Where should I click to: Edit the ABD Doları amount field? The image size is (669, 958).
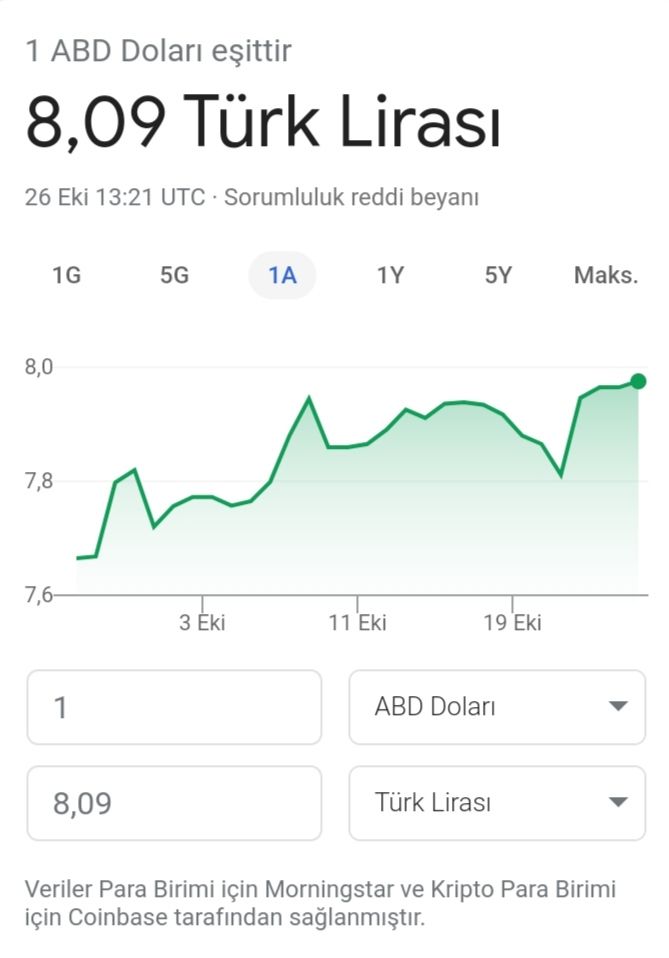pos(174,708)
